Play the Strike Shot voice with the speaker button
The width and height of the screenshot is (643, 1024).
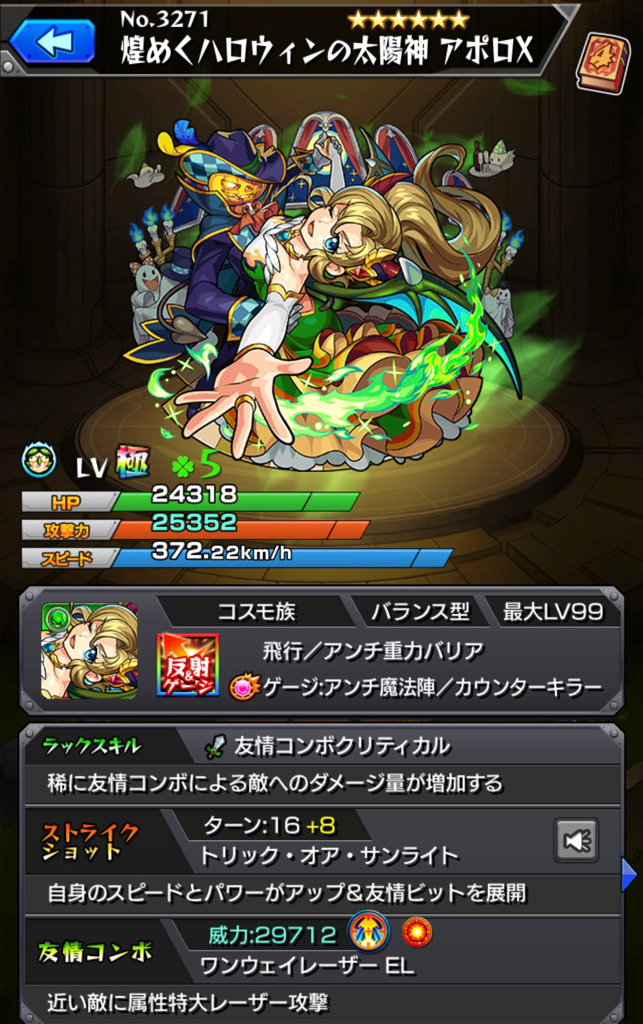pyautogui.click(x=575, y=841)
